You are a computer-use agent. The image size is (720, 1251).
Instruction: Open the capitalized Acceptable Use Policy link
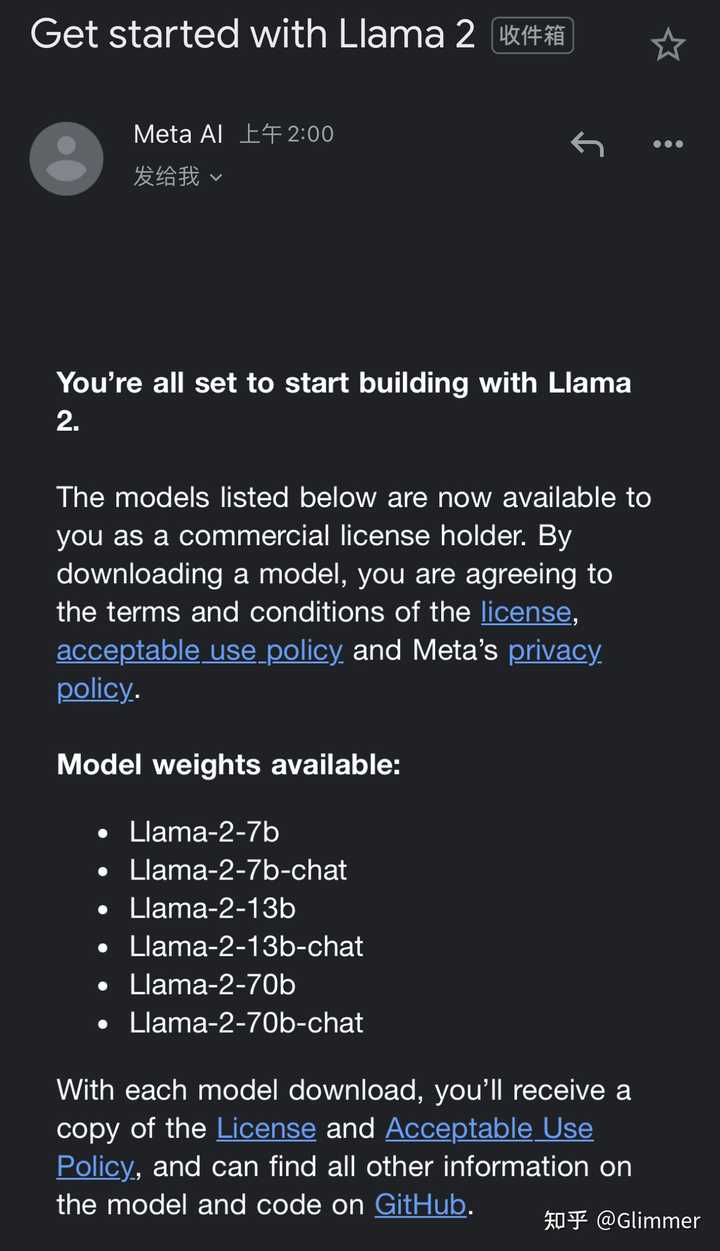(489, 1128)
